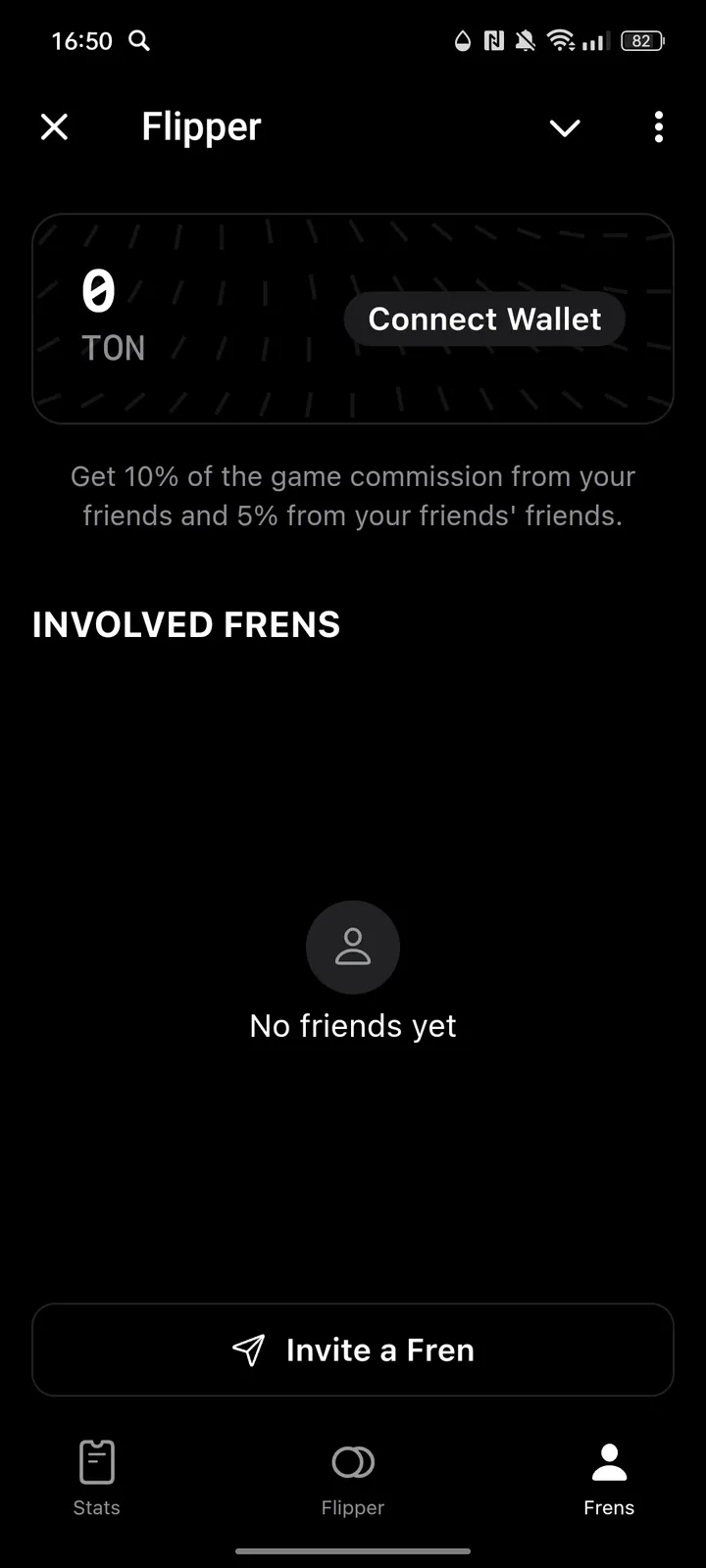This screenshot has height=1568, width=706.
Task: Select the Frens icon in bottom navigation
Action: [608, 1460]
